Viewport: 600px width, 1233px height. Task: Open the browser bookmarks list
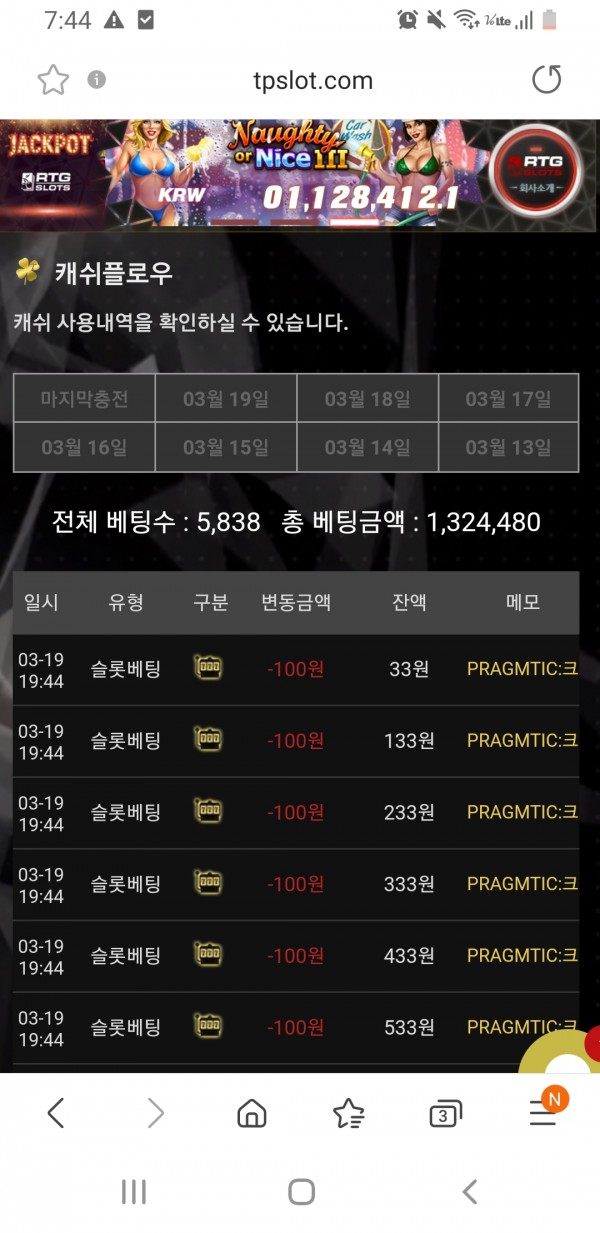click(x=348, y=1113)
